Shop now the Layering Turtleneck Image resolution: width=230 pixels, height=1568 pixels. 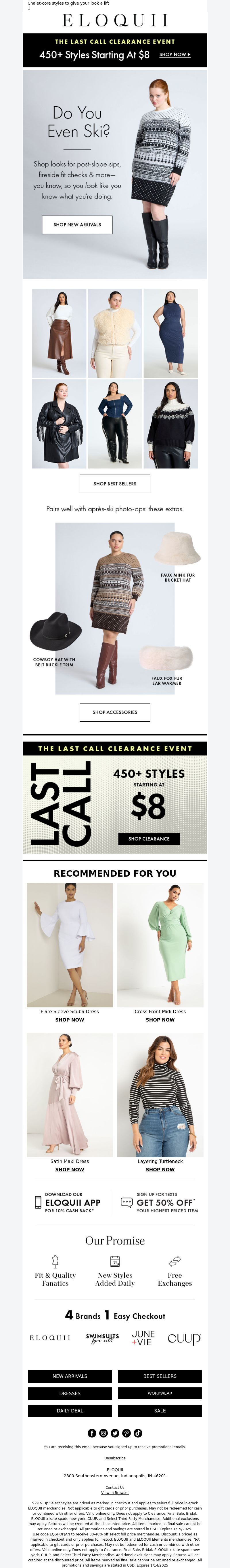coord(160,1169)
